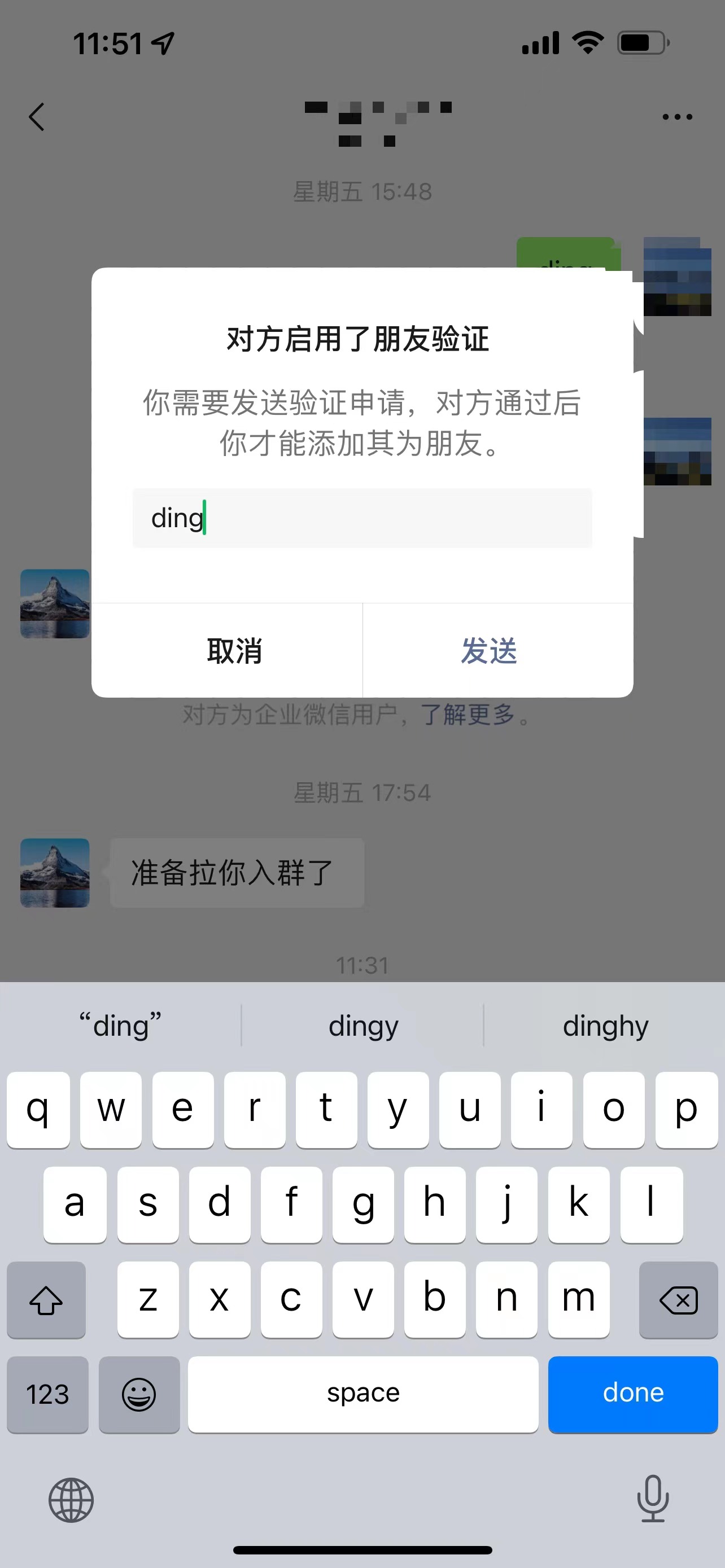Tap 发送 to send the friend request
The width and height of the screenshot is (725, 1568).
tap(490, 651)
